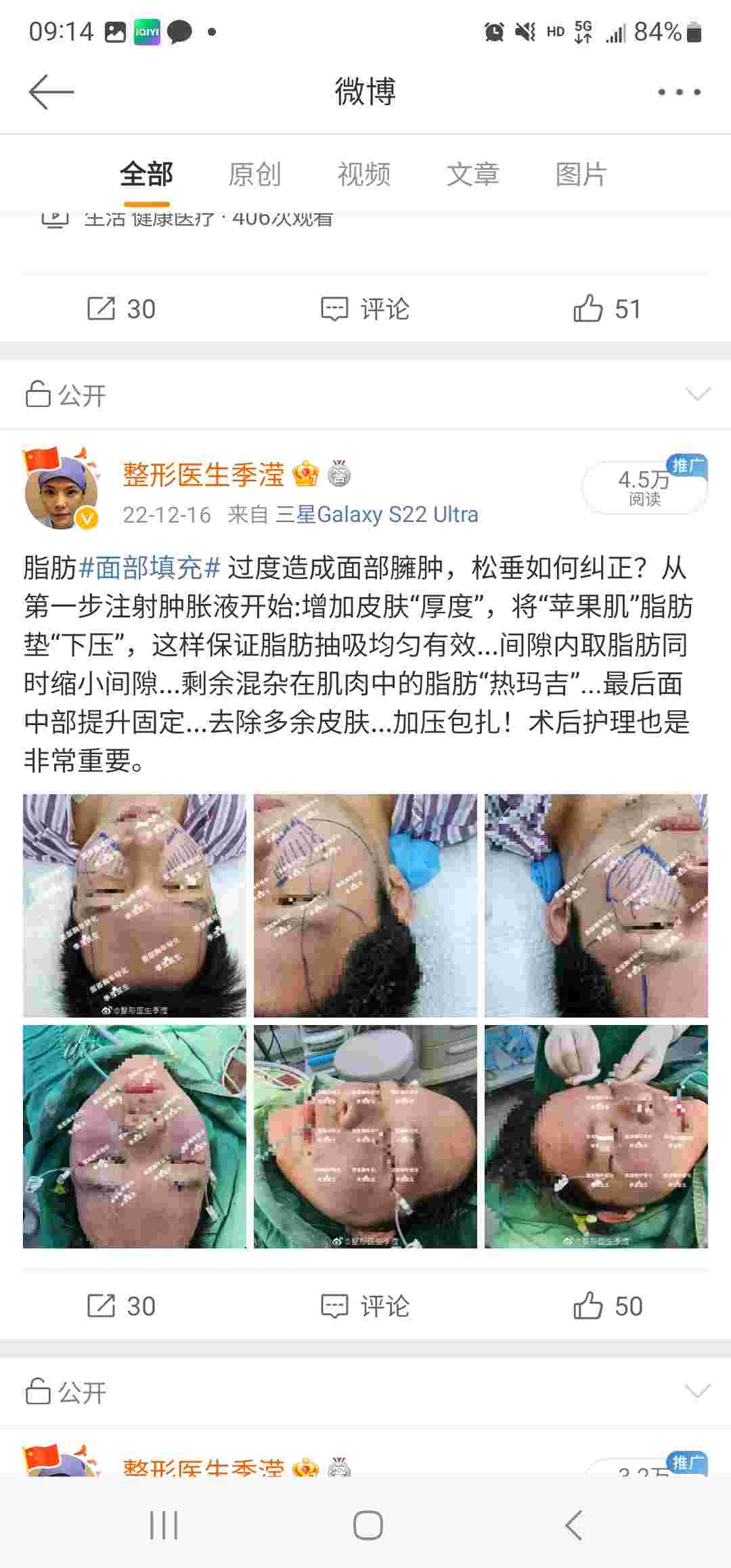Expand the dropdown chevron beside first 公开
Image resolution: width=731 pixels, height=1568 pixels.
[x=697, y=394]
